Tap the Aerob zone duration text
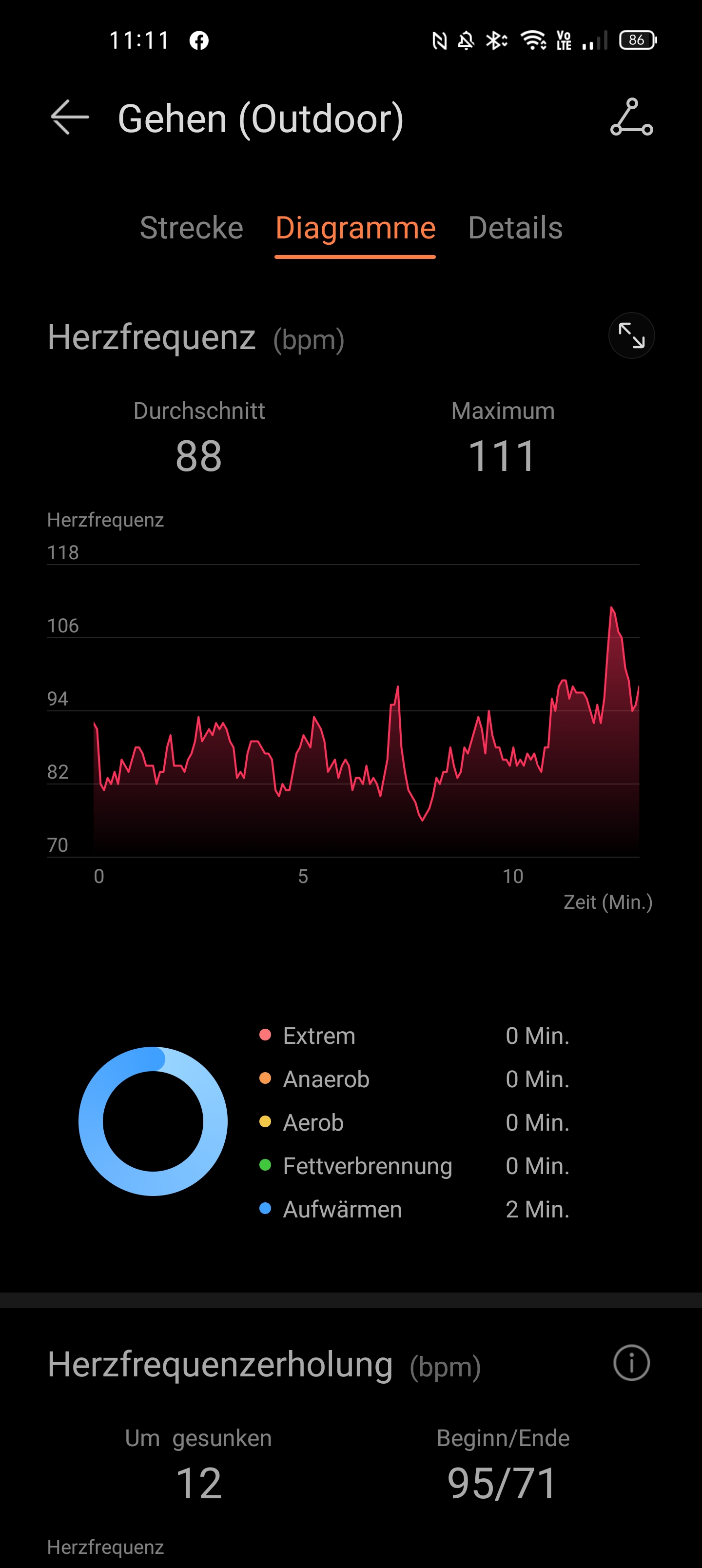The image size is (702, 1568). (538, 1122)
